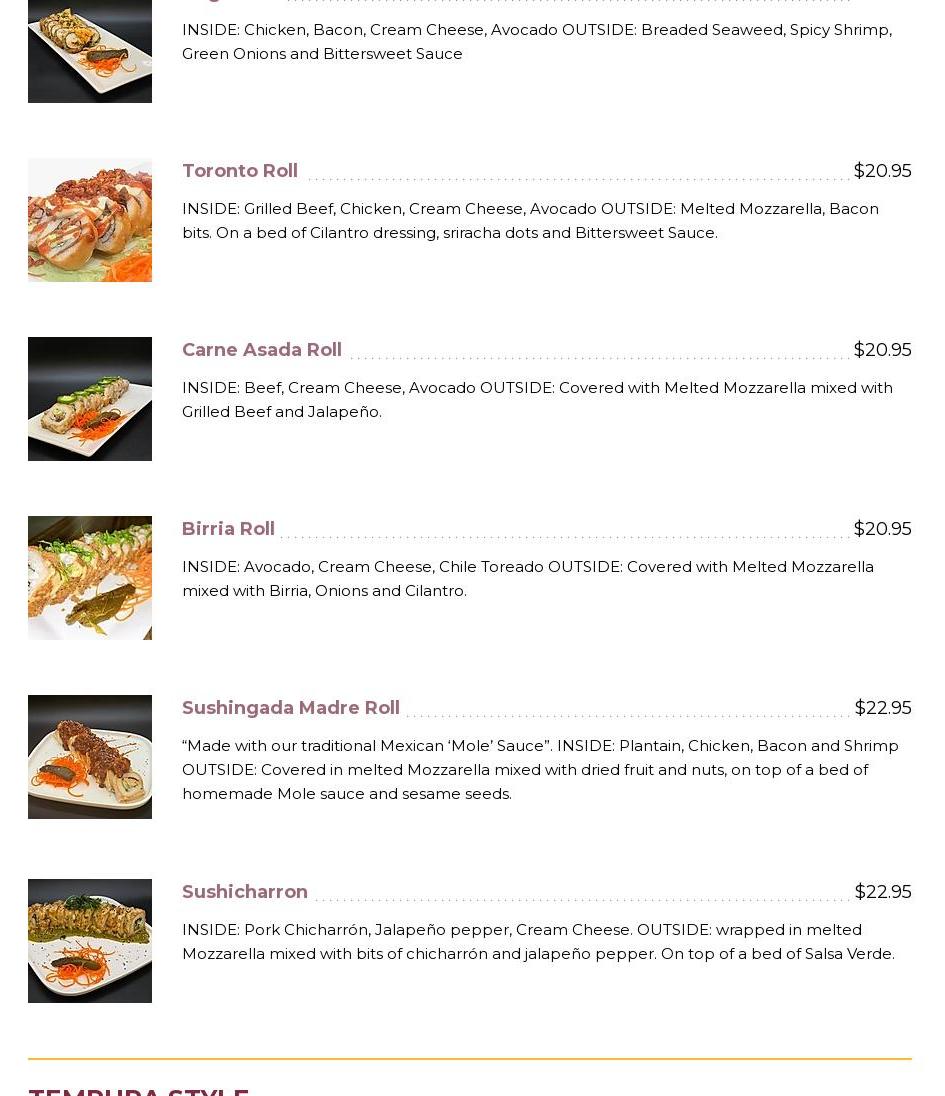Tap the Sushingada Madre Roll photo
The height and width of the screenshot is (1096, 945).
coord(90,757)
